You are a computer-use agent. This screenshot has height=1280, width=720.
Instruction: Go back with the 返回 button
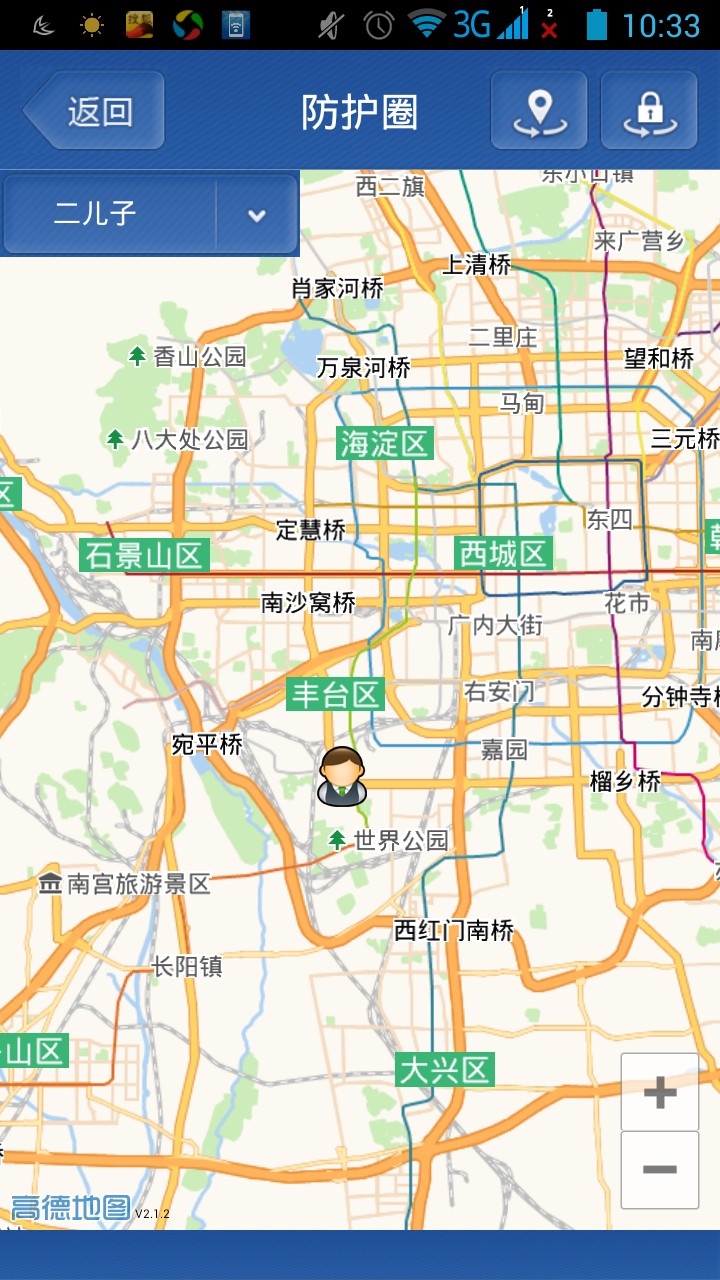[94, 111]
